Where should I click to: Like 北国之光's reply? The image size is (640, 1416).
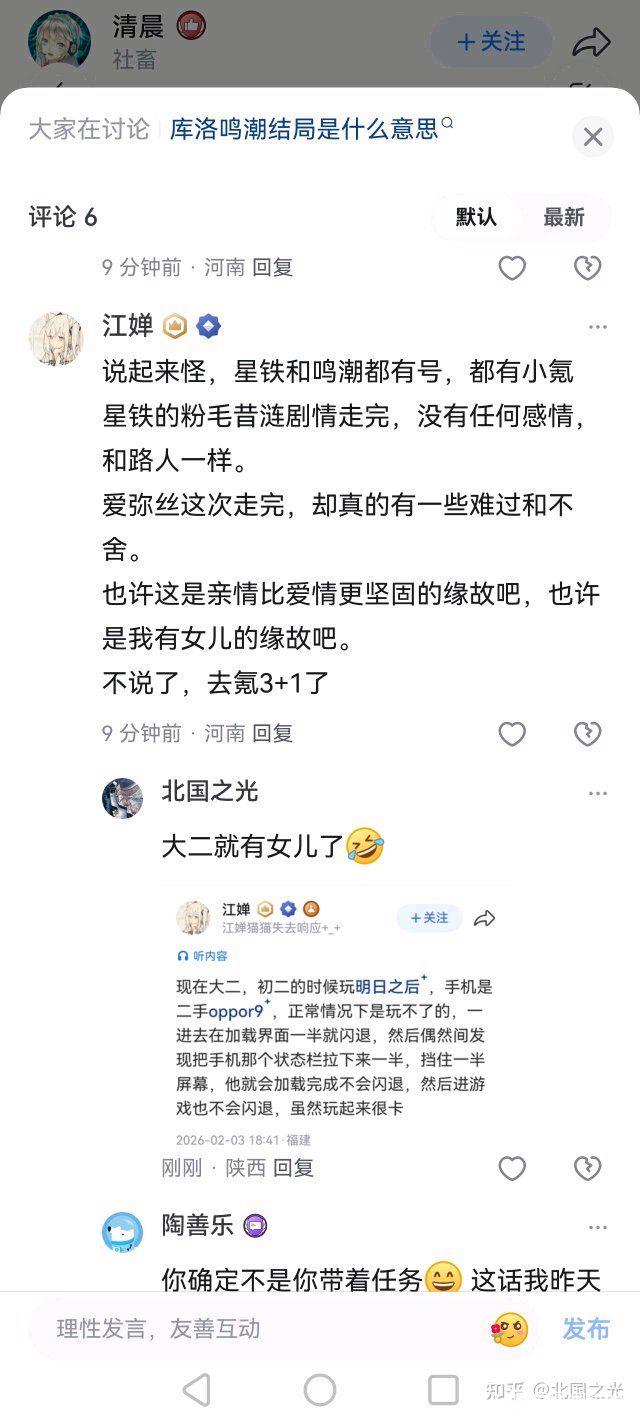512,1168
